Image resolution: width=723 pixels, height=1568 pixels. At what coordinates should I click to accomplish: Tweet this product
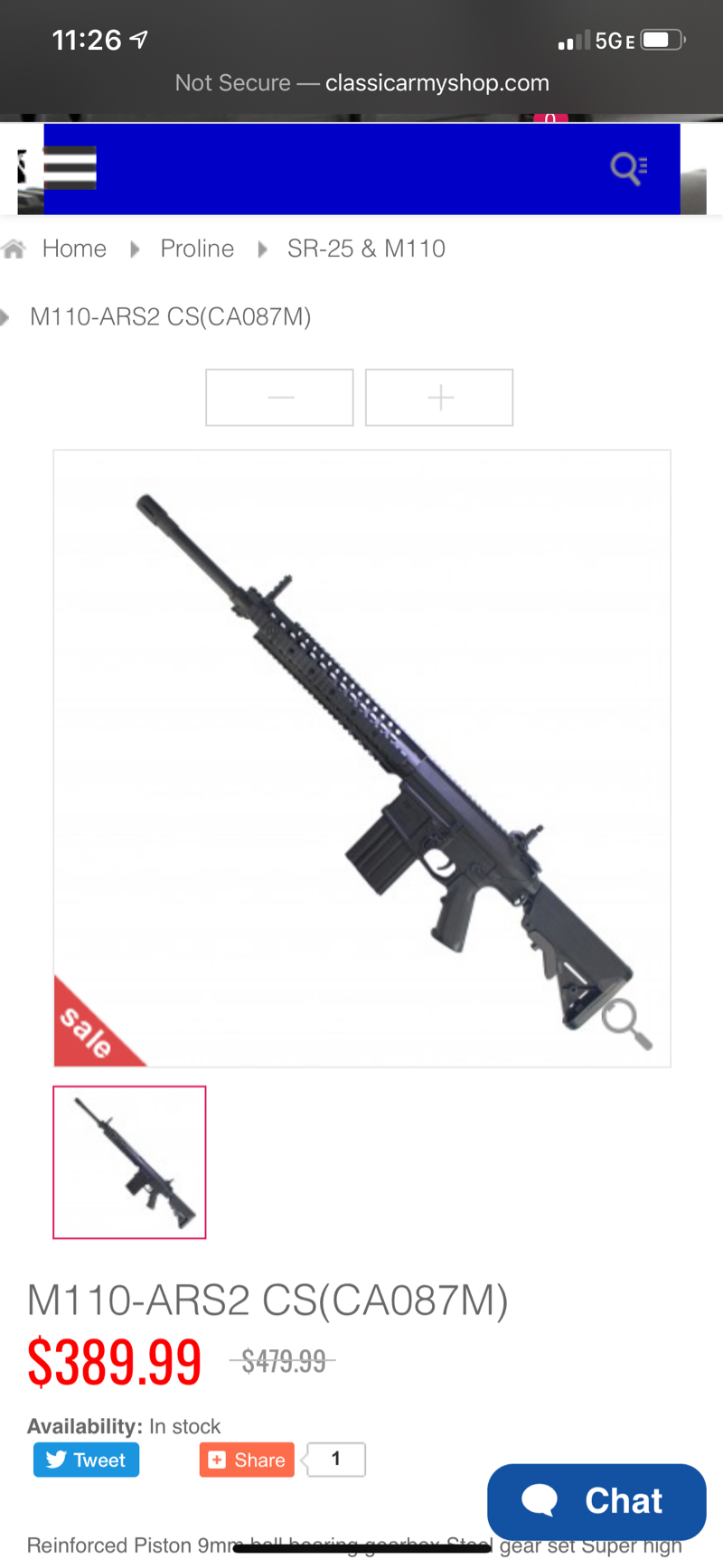[x=87, y=1460]
